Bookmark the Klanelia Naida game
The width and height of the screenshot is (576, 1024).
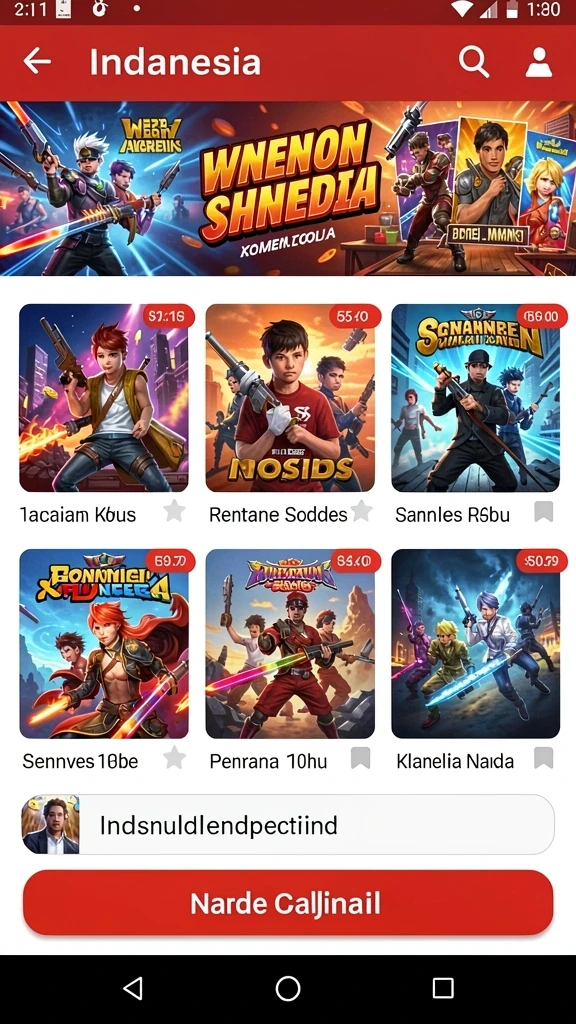(544, 758)
